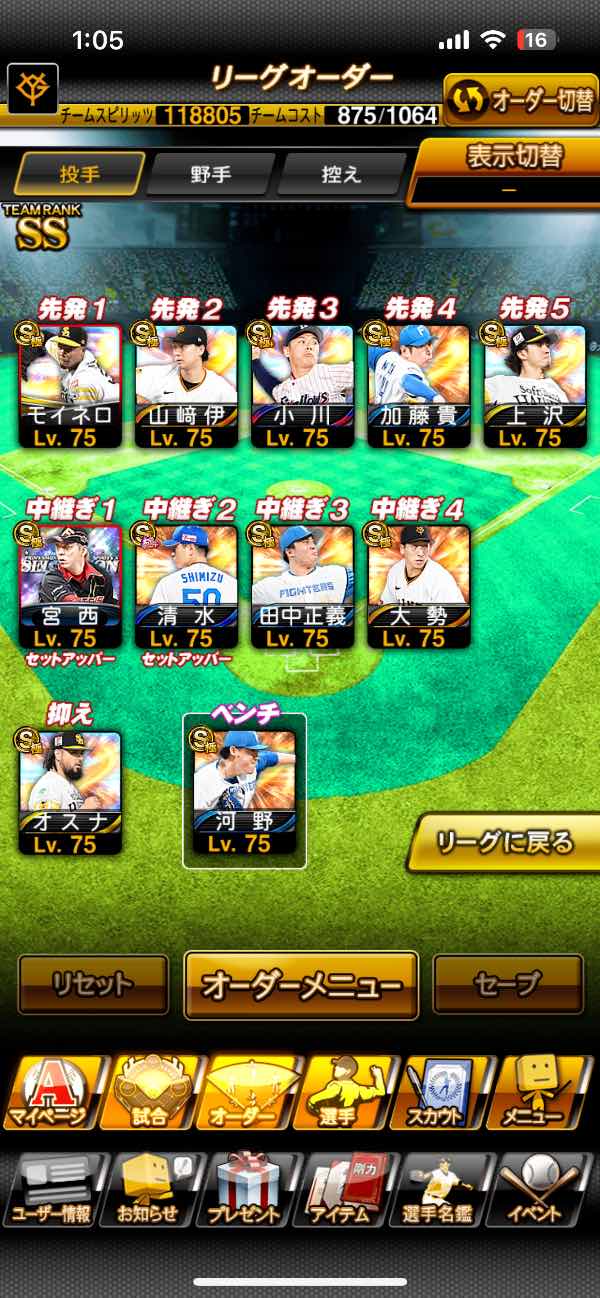
Task: Tap the セーブ button
Action: [x=508, y=984]
